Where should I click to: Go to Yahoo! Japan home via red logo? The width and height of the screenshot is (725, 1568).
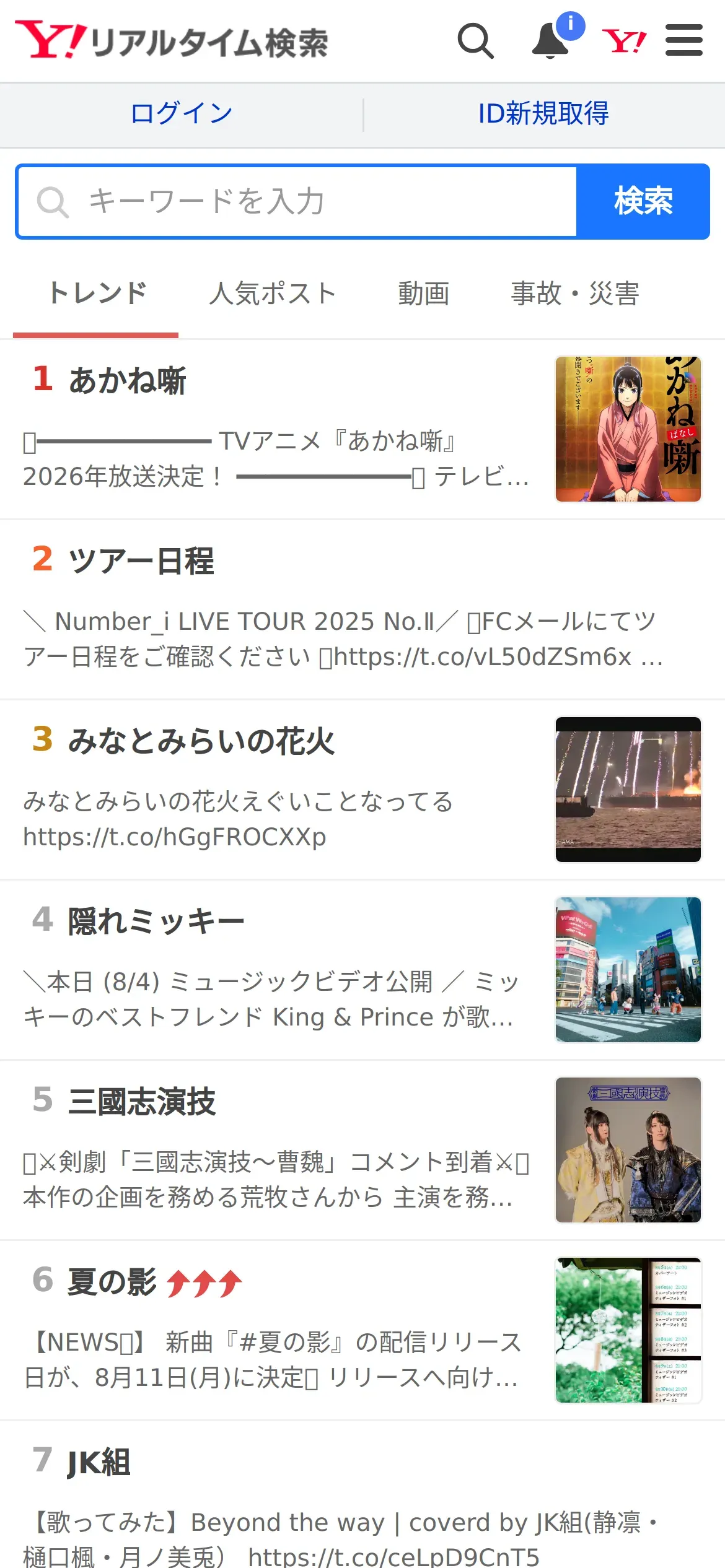tap(624, 41)
